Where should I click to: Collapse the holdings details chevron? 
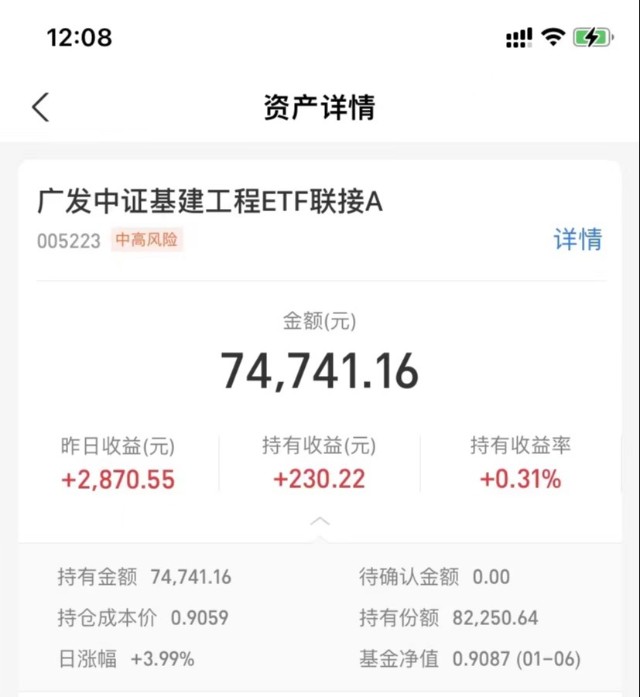coord(320,522)
